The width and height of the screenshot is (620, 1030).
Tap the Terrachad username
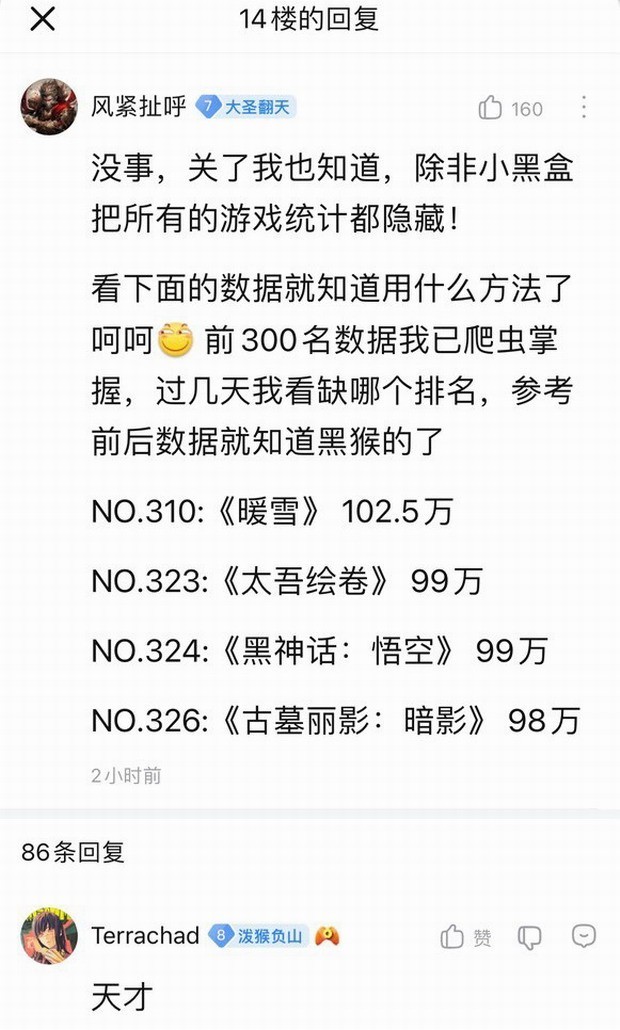(145, 937)
